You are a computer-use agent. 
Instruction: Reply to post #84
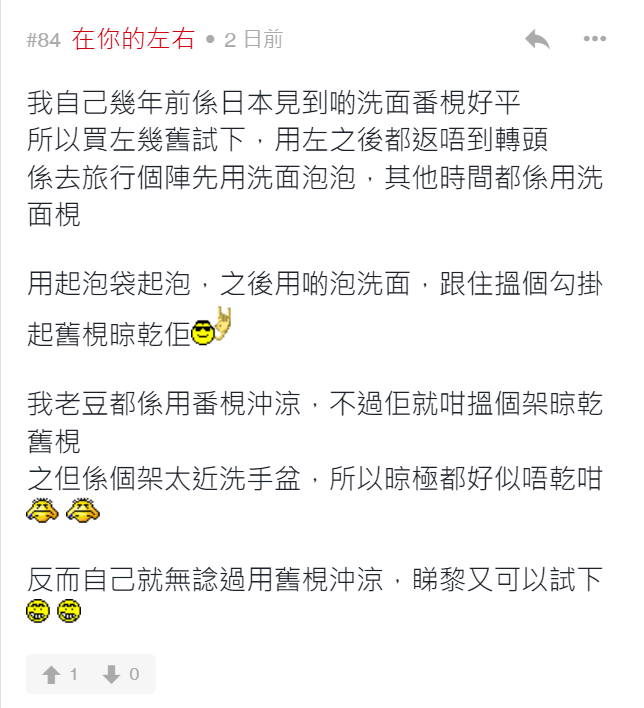point(537,40)
